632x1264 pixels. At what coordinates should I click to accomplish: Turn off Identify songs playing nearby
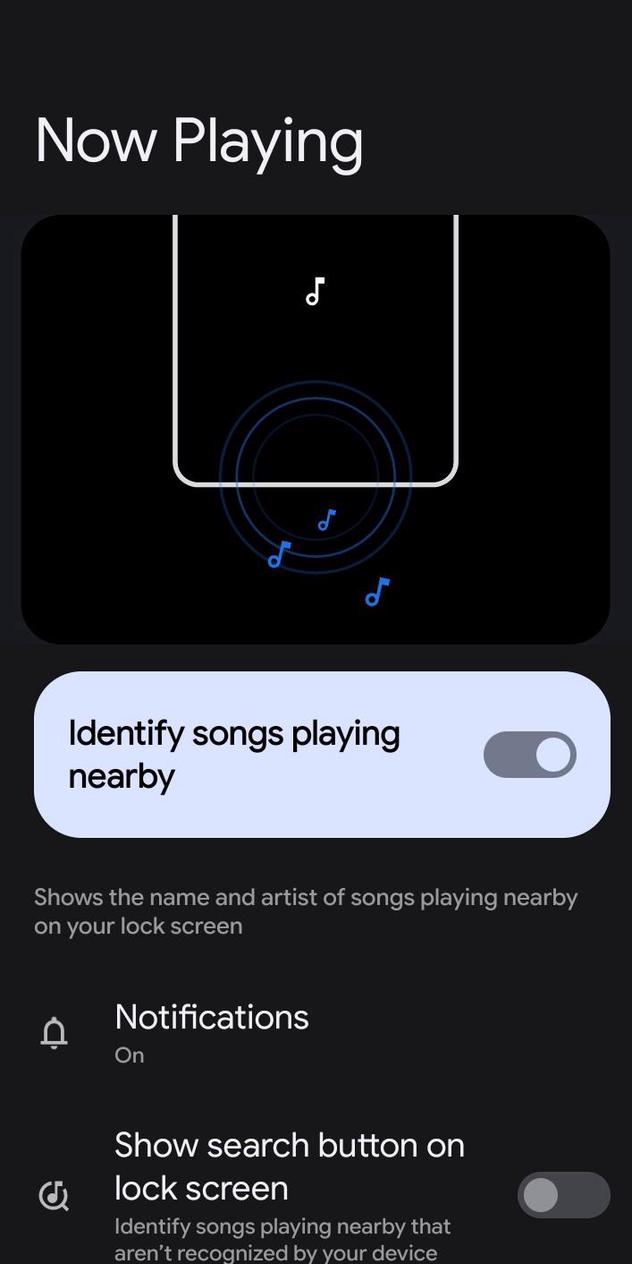point(529,755)
